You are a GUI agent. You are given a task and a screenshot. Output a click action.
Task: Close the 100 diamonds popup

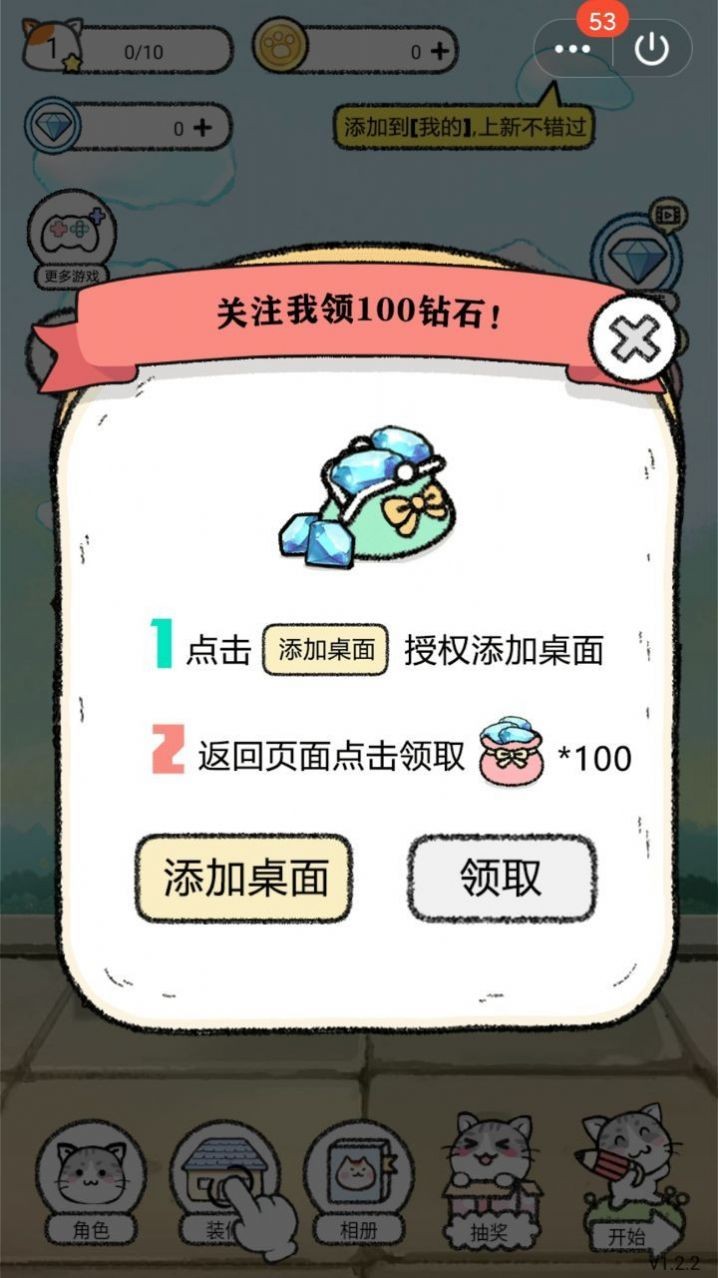click(x=634, y=340)
